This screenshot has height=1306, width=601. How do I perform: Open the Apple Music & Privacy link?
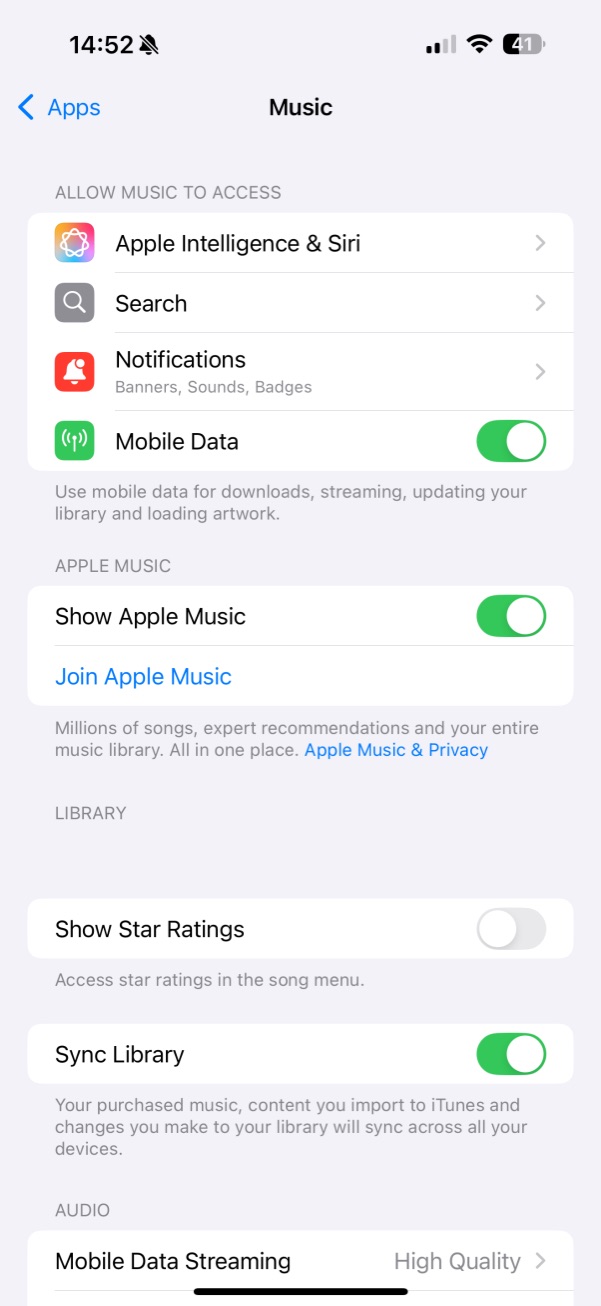pyautogui.click(x=396, y=750)
